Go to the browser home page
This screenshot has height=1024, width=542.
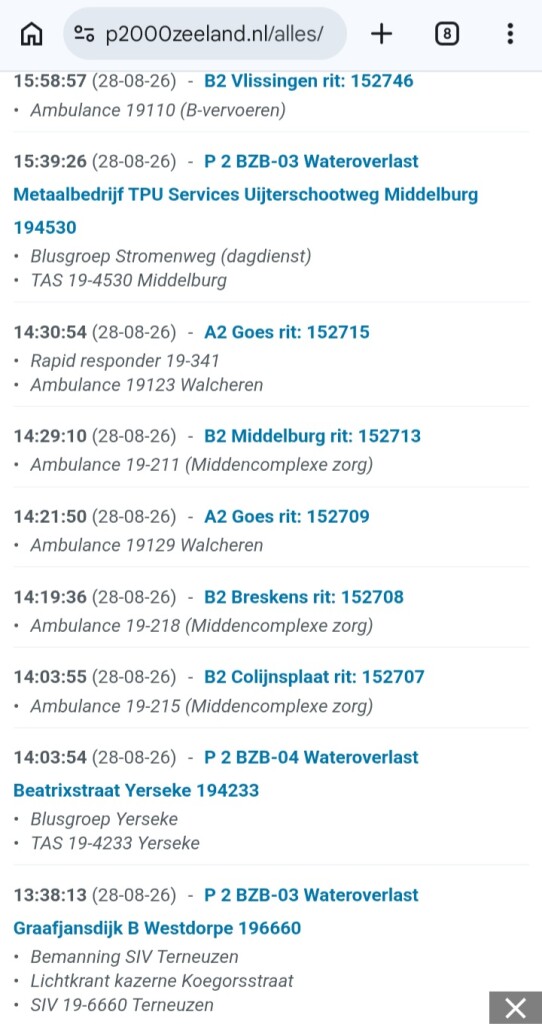point(31,34)
